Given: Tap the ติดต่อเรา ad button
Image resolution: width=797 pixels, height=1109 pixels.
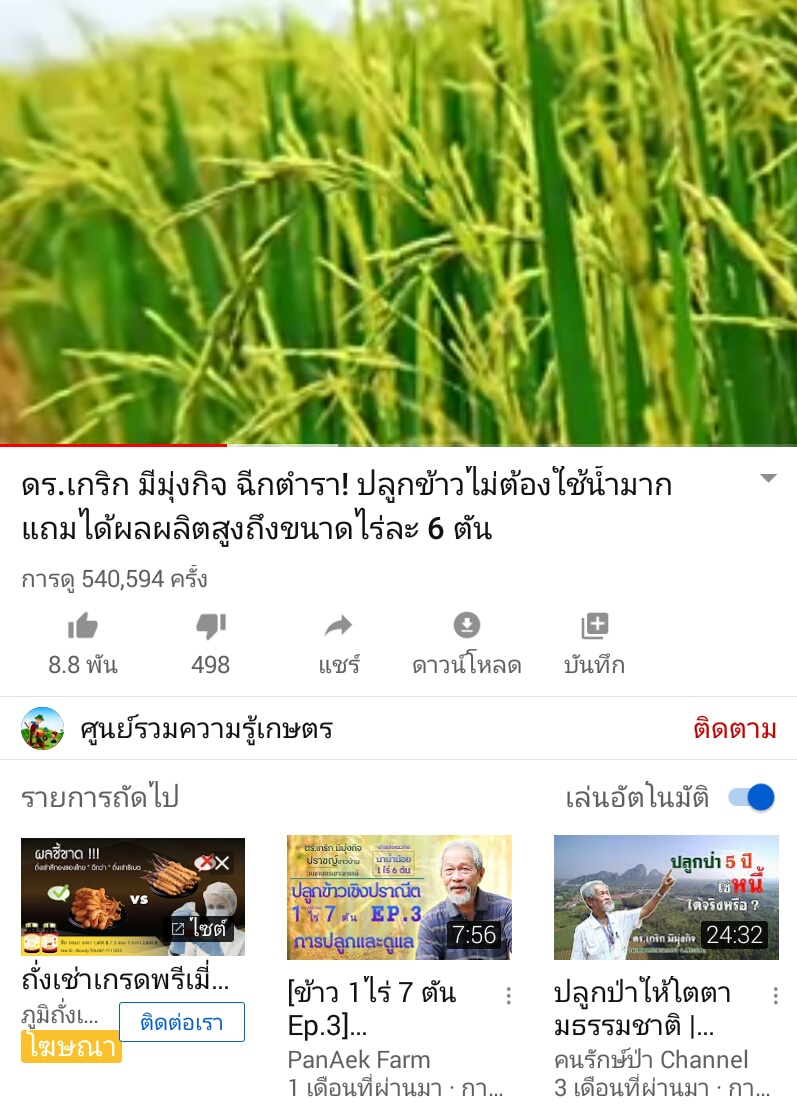Looking at the screenshot, I should point(181,1022).
